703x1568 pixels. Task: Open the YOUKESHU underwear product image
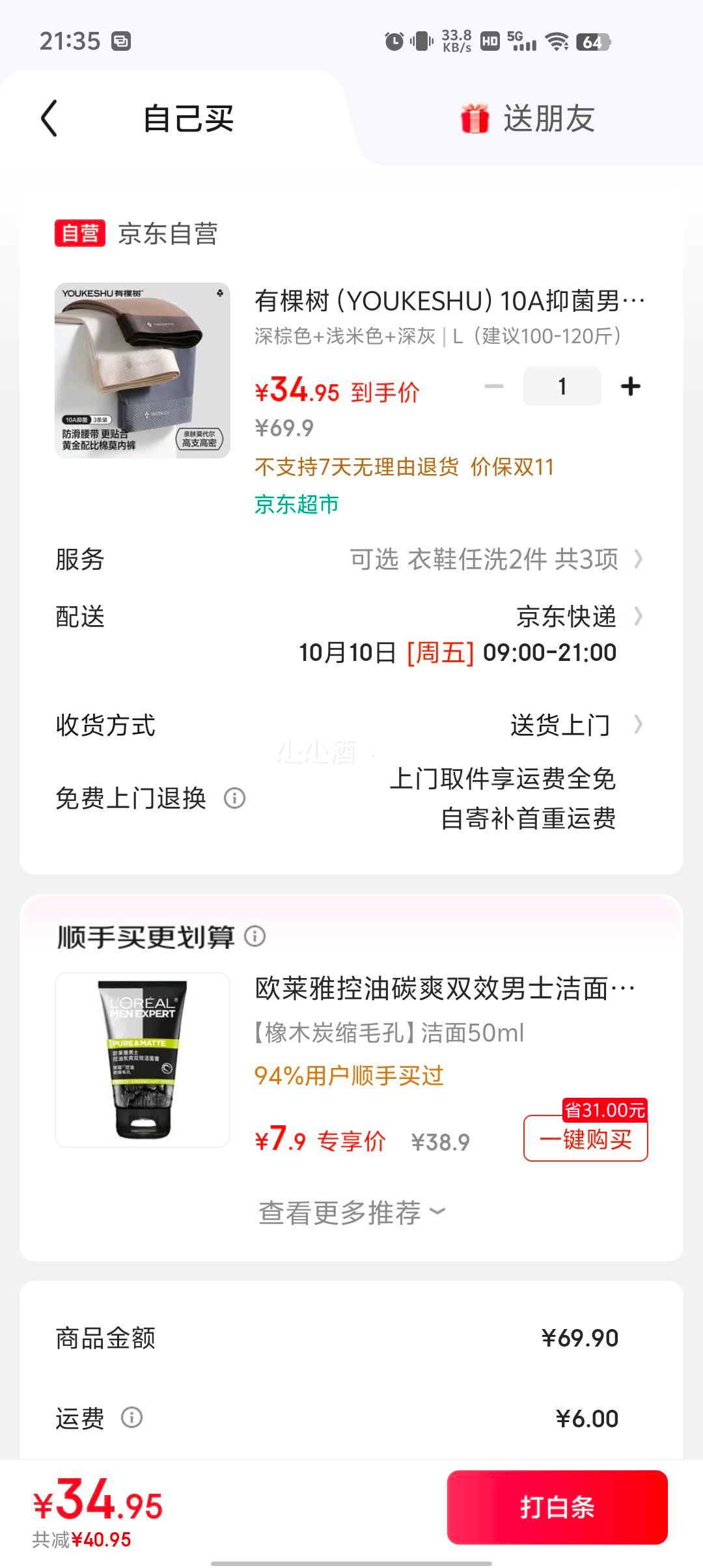click(x=143, y=370)
